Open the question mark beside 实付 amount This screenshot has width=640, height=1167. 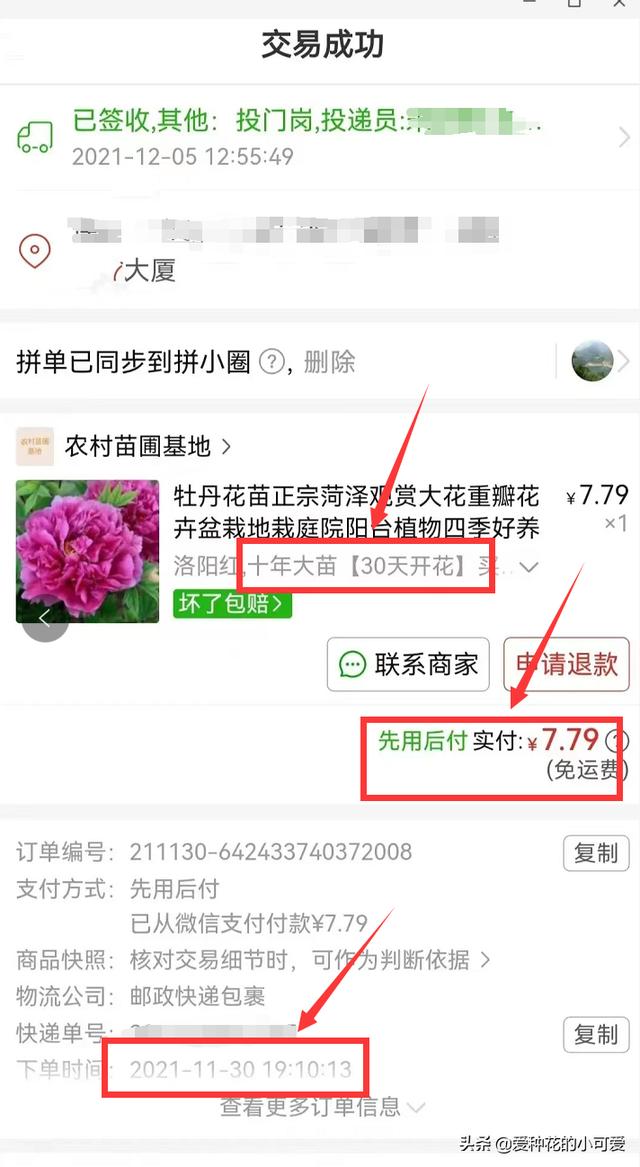(618, 741)
